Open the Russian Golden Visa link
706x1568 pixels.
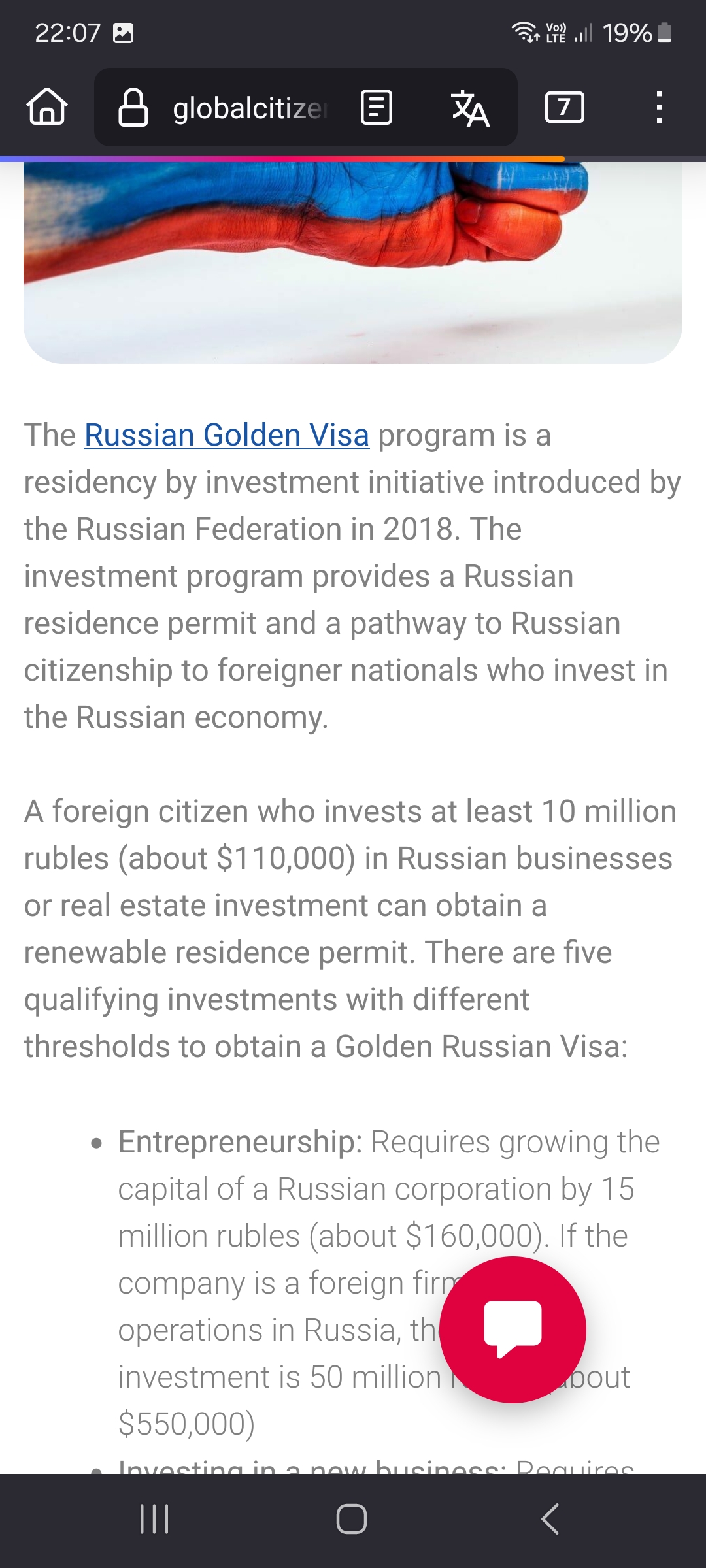pos(227,435)
